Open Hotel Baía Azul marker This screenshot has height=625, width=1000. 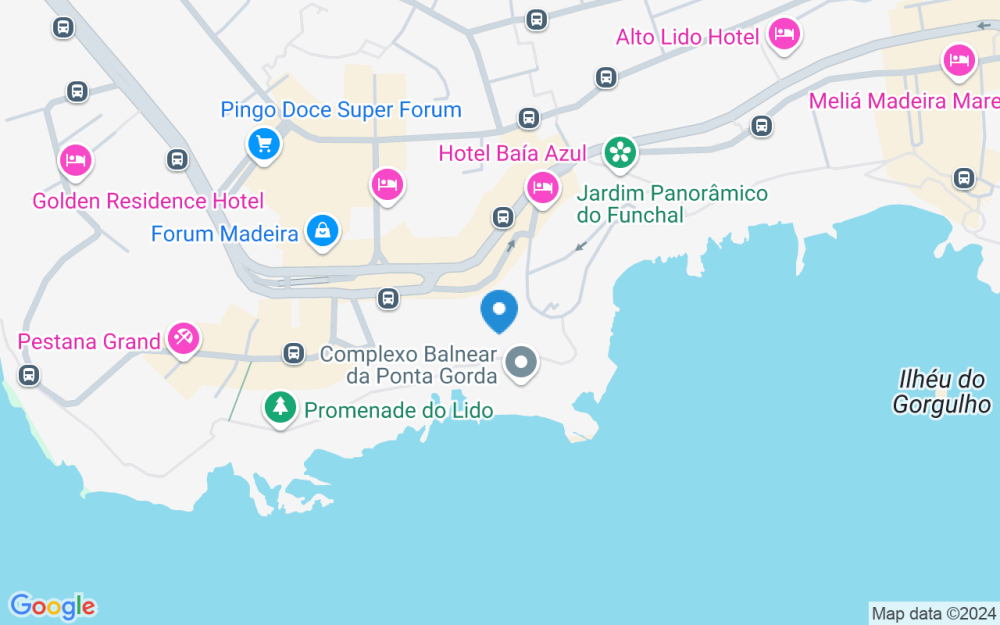tap(543, 189)
